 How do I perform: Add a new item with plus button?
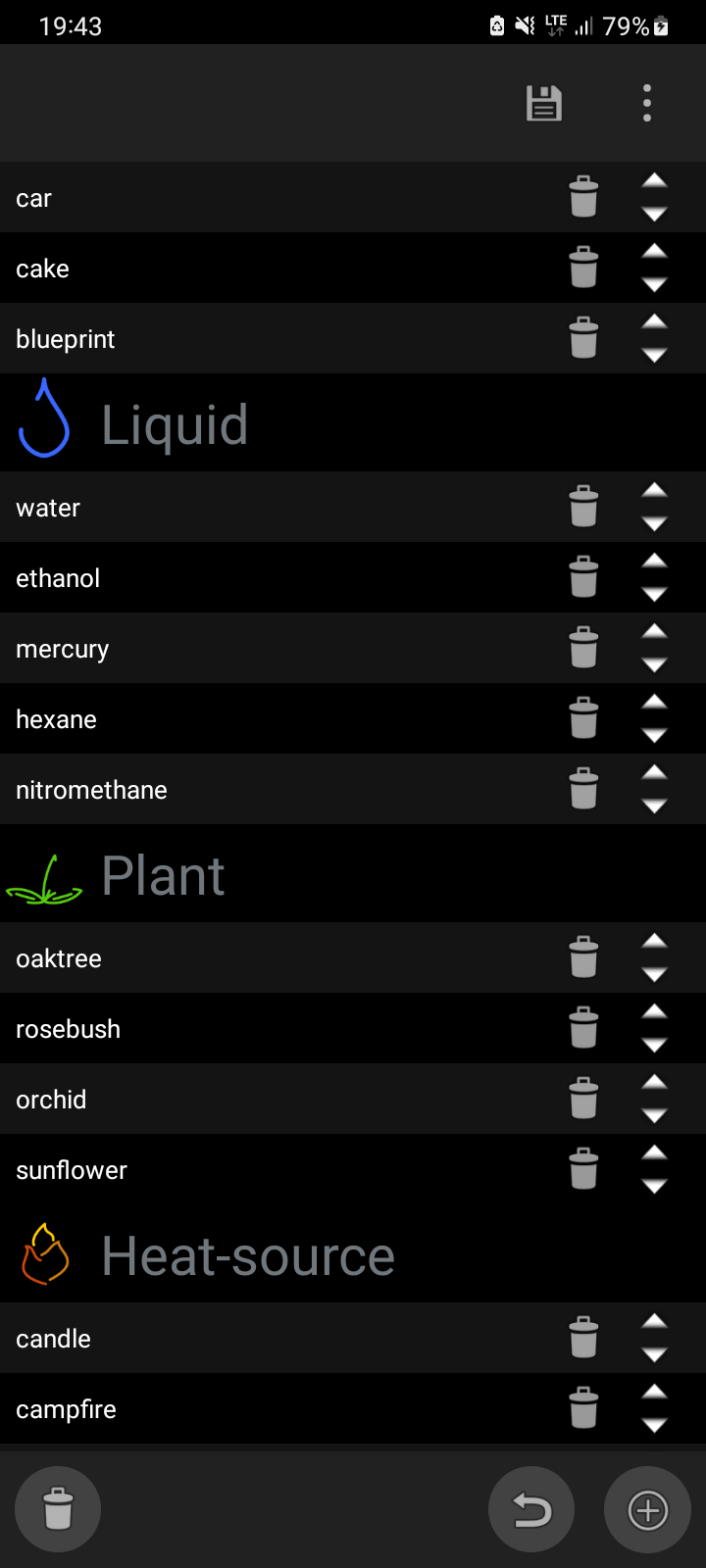tap(647, 1509)
